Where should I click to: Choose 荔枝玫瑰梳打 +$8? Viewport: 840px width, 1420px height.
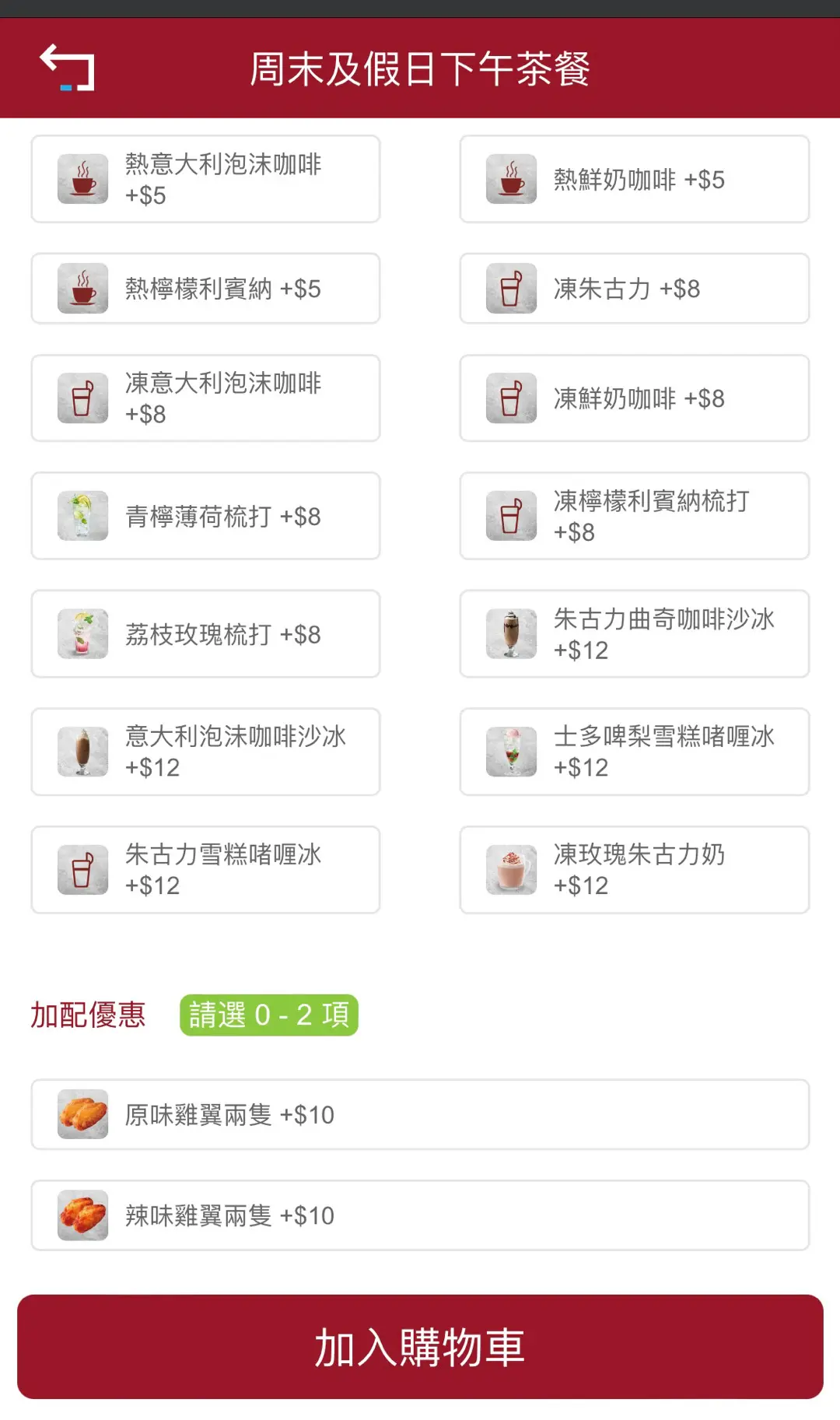[205, 634]
